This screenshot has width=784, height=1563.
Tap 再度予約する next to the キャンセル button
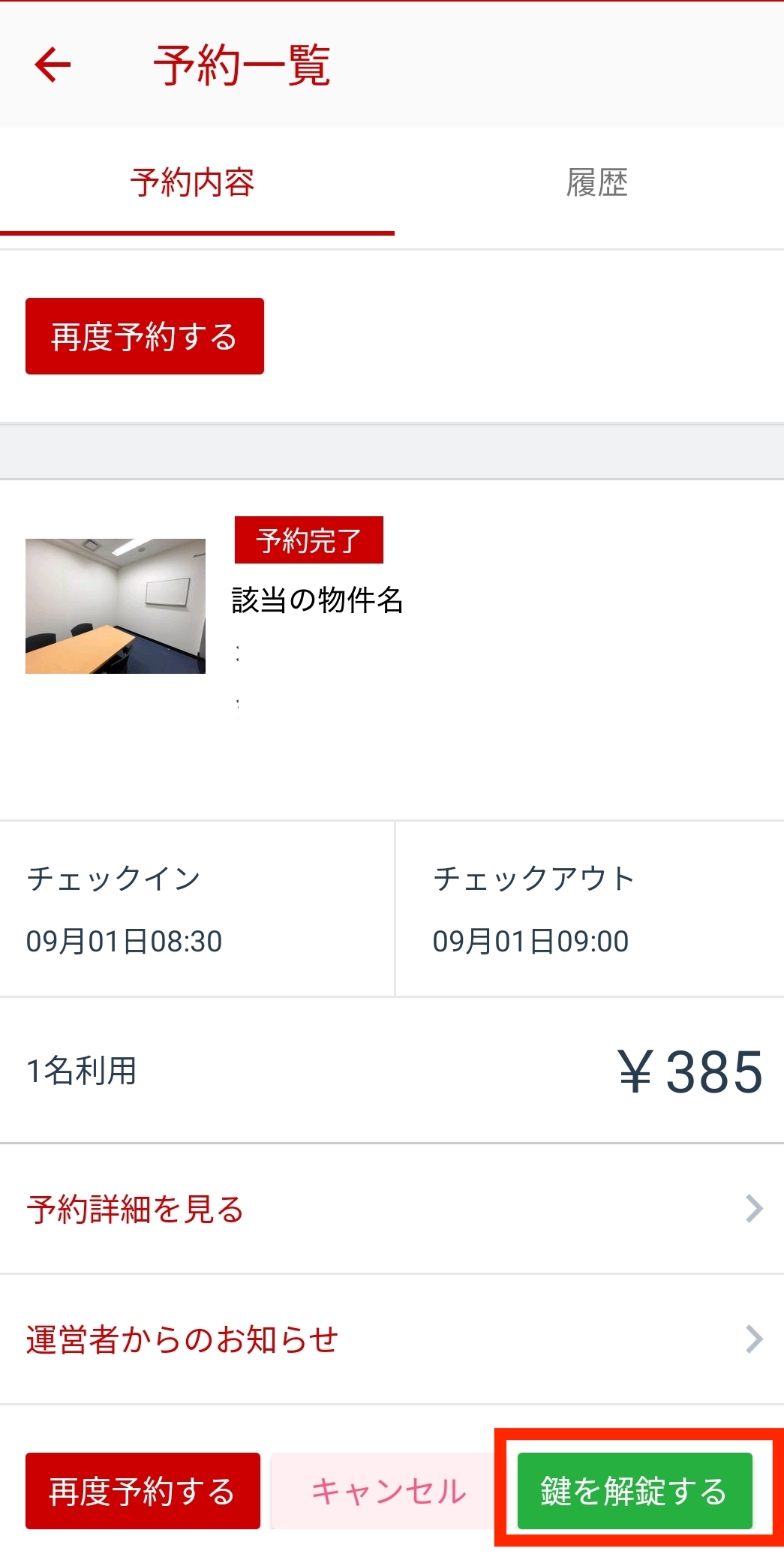143,1490
